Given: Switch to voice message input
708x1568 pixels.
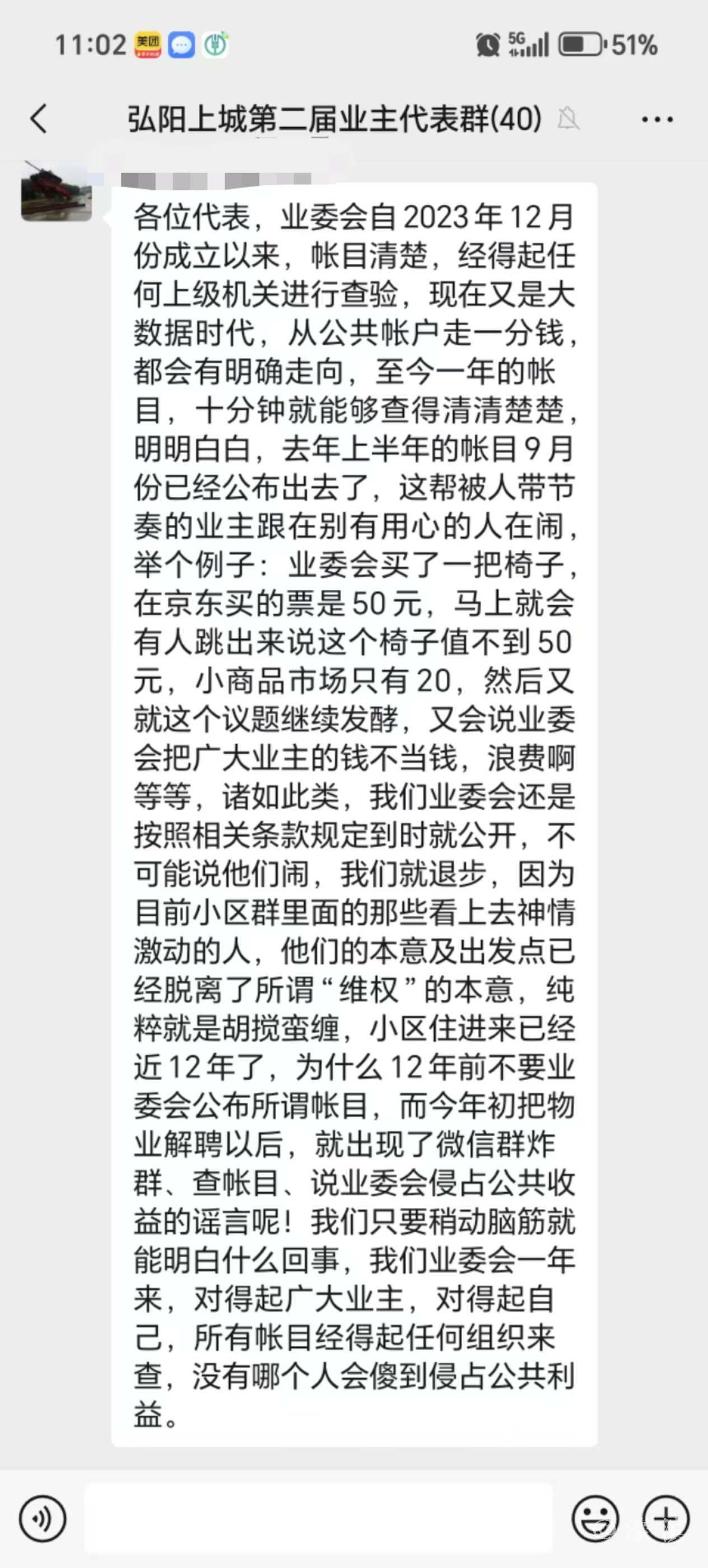Looking at the screenshot, I should coord(43,1519).
